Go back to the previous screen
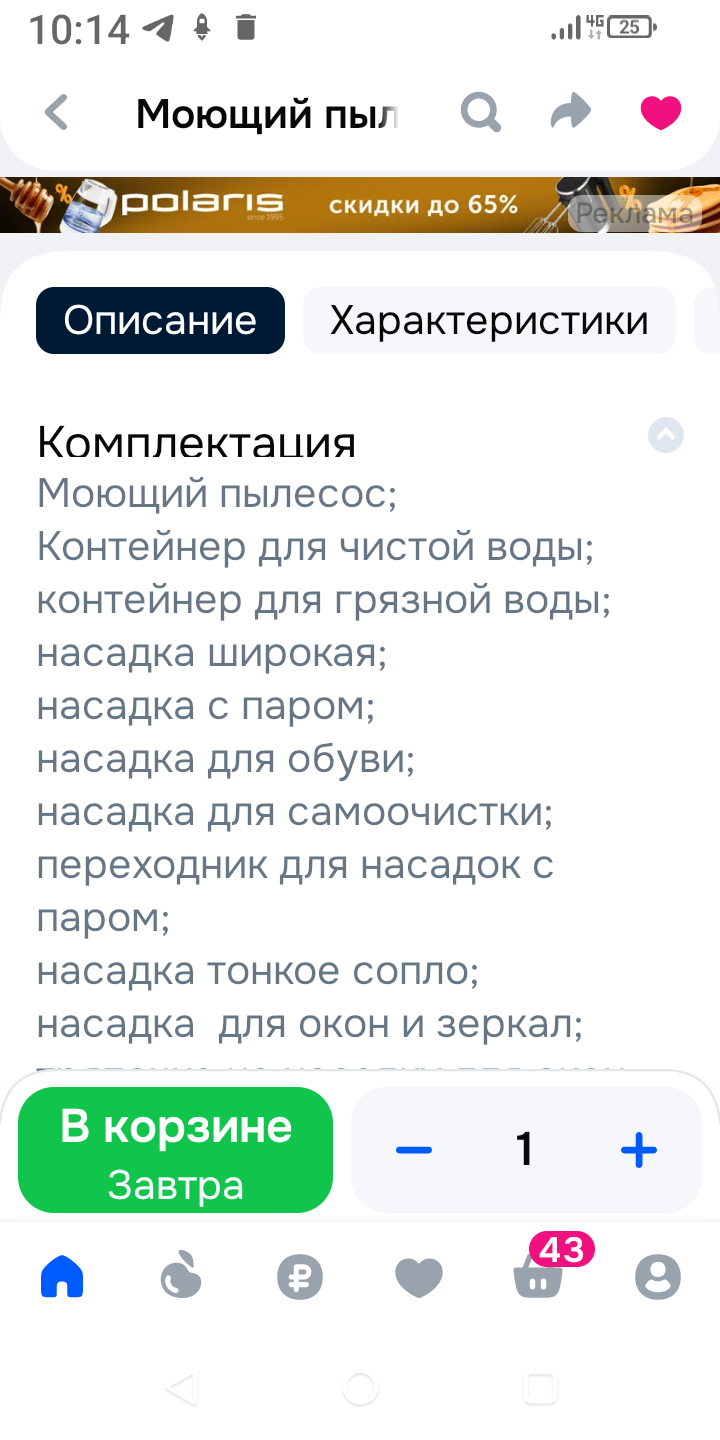Screen dimensions: 720x1440 click(x=57, y=113)
